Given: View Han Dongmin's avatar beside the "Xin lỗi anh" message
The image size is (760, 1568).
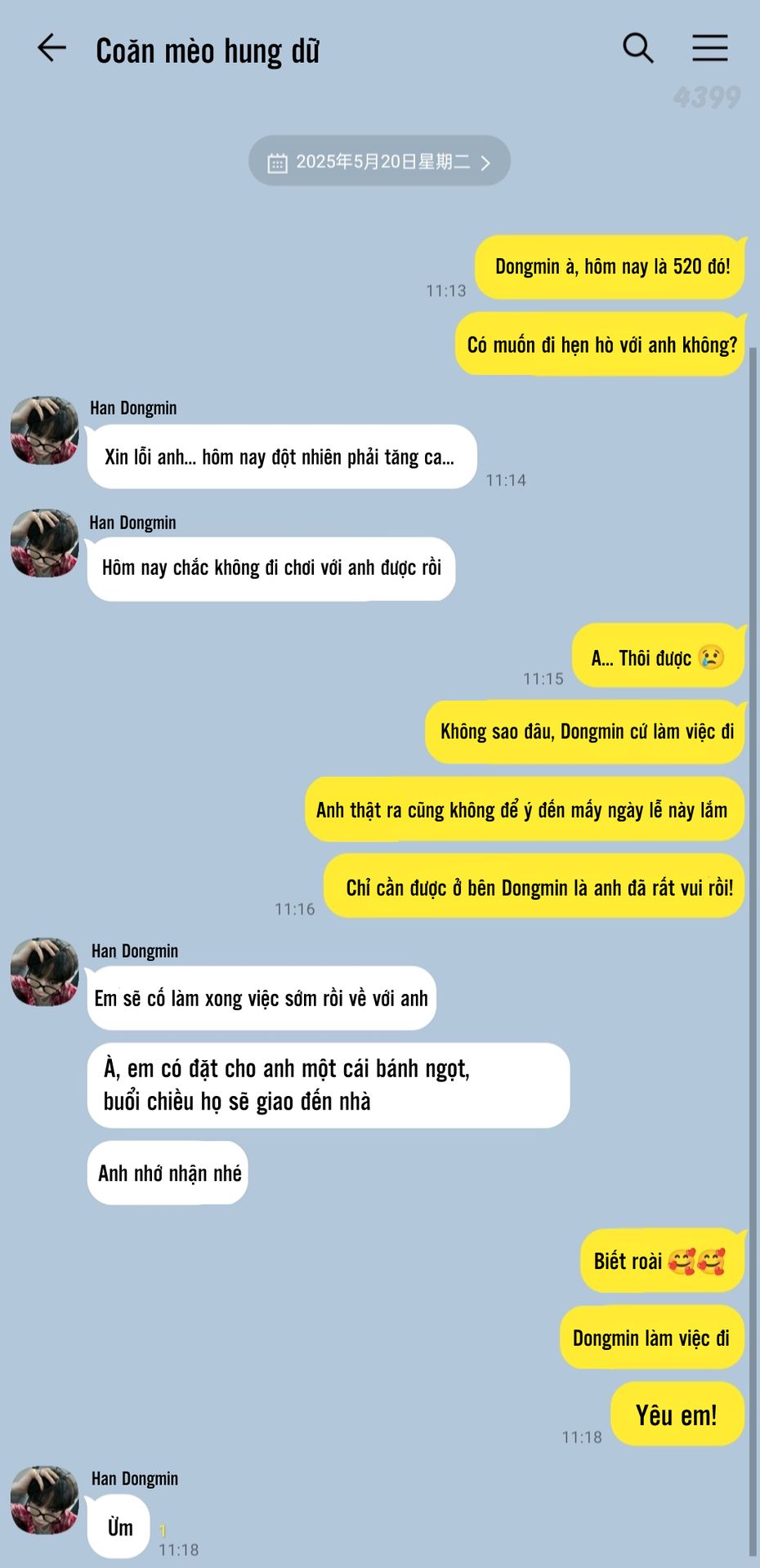Looking at the screenshot, I should (45, 430).
